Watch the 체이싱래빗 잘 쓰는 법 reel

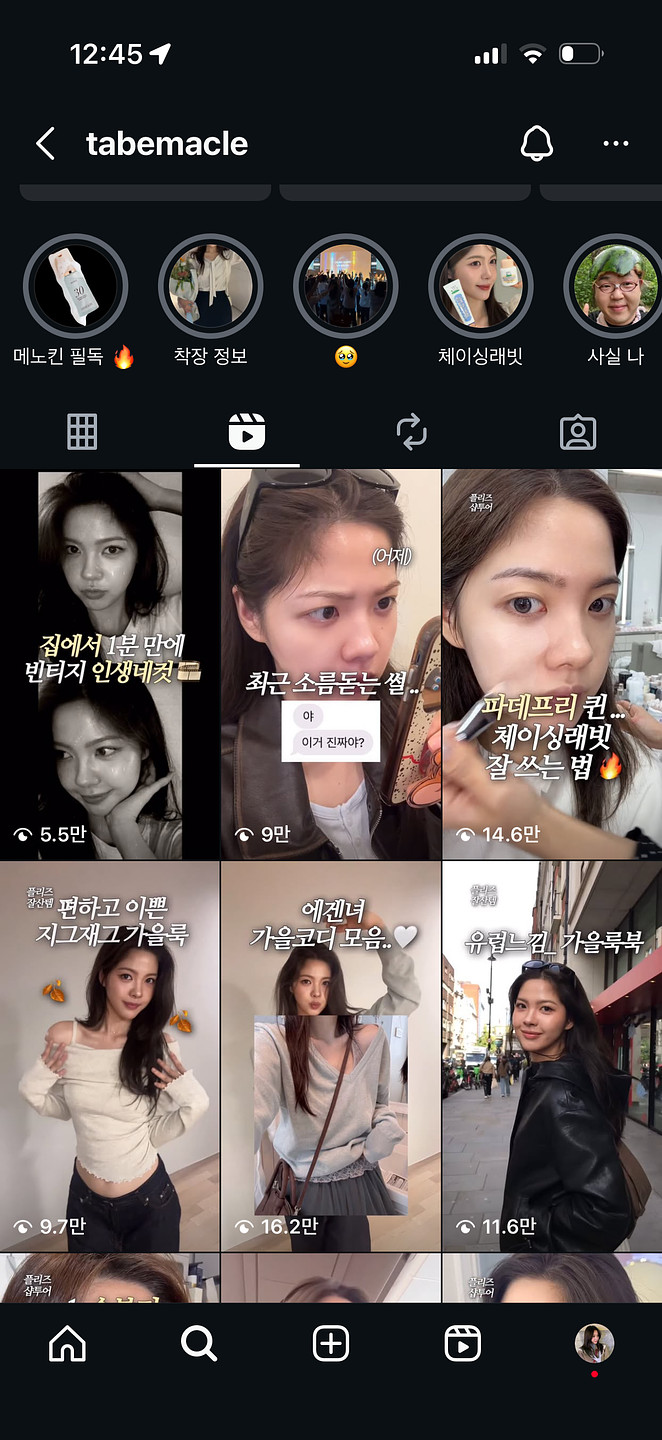click(552, 664)
